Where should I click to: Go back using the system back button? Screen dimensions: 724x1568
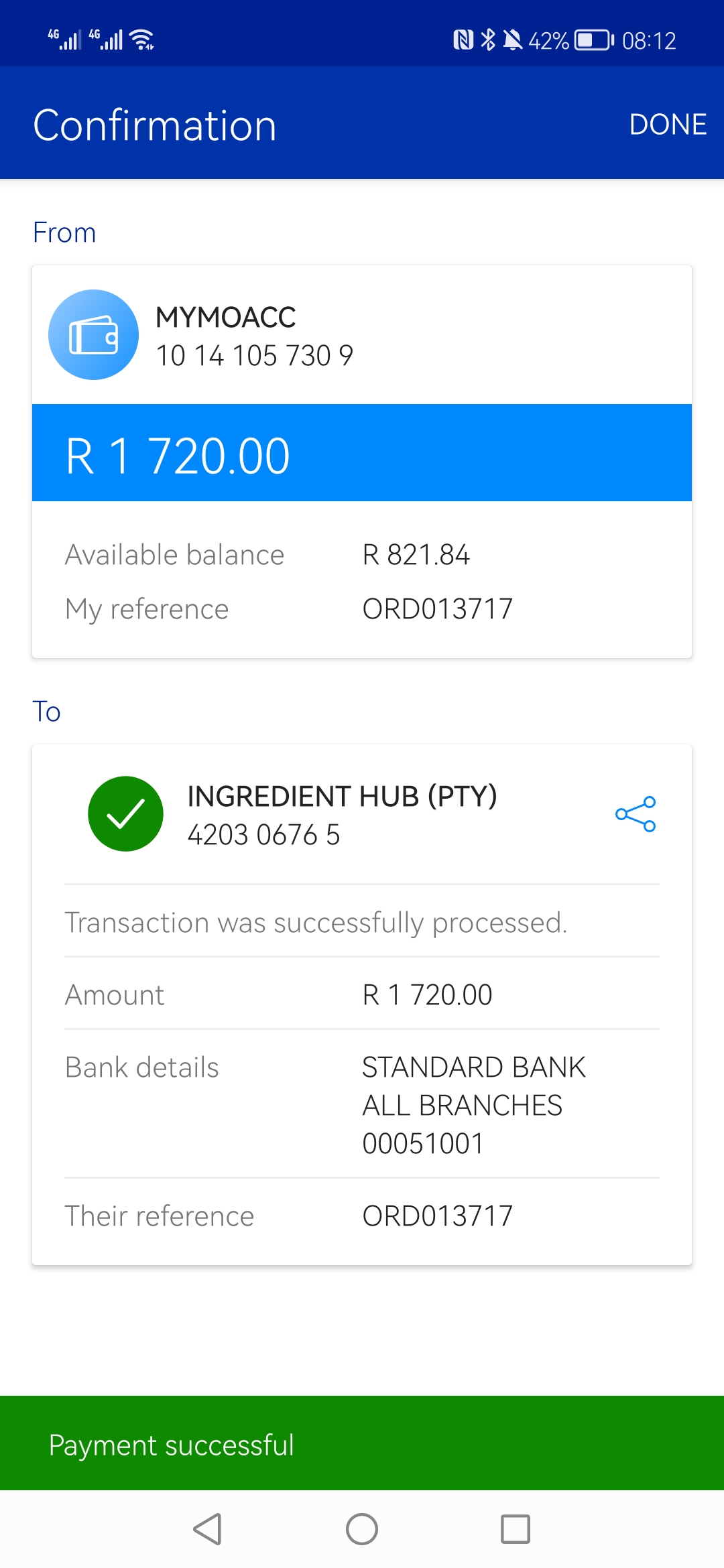pyautogui.click(x=207, y=1529)
